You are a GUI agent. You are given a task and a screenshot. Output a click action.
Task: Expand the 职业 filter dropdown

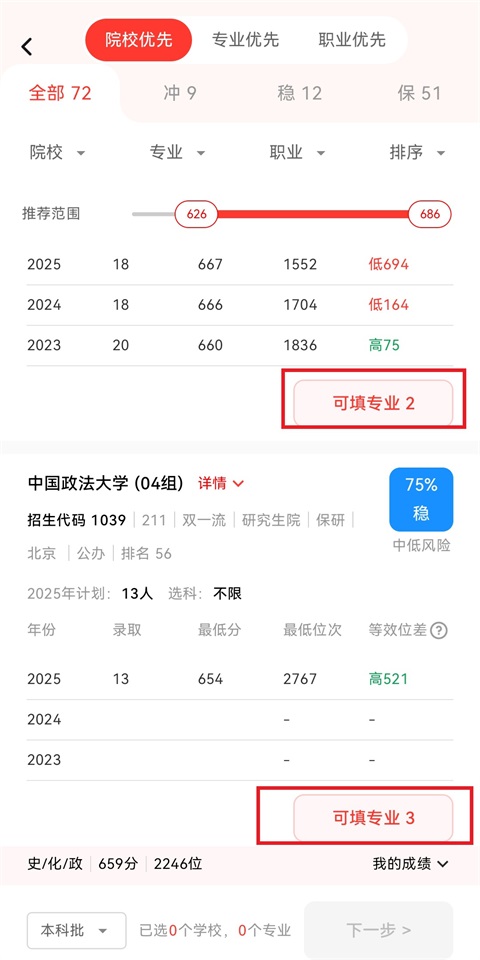(298, 152)
